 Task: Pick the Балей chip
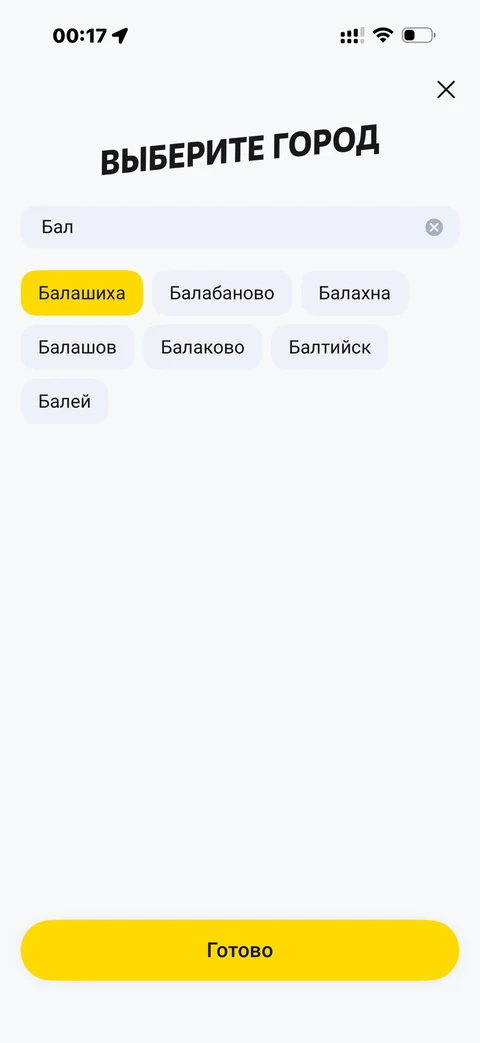coord(64,401)
